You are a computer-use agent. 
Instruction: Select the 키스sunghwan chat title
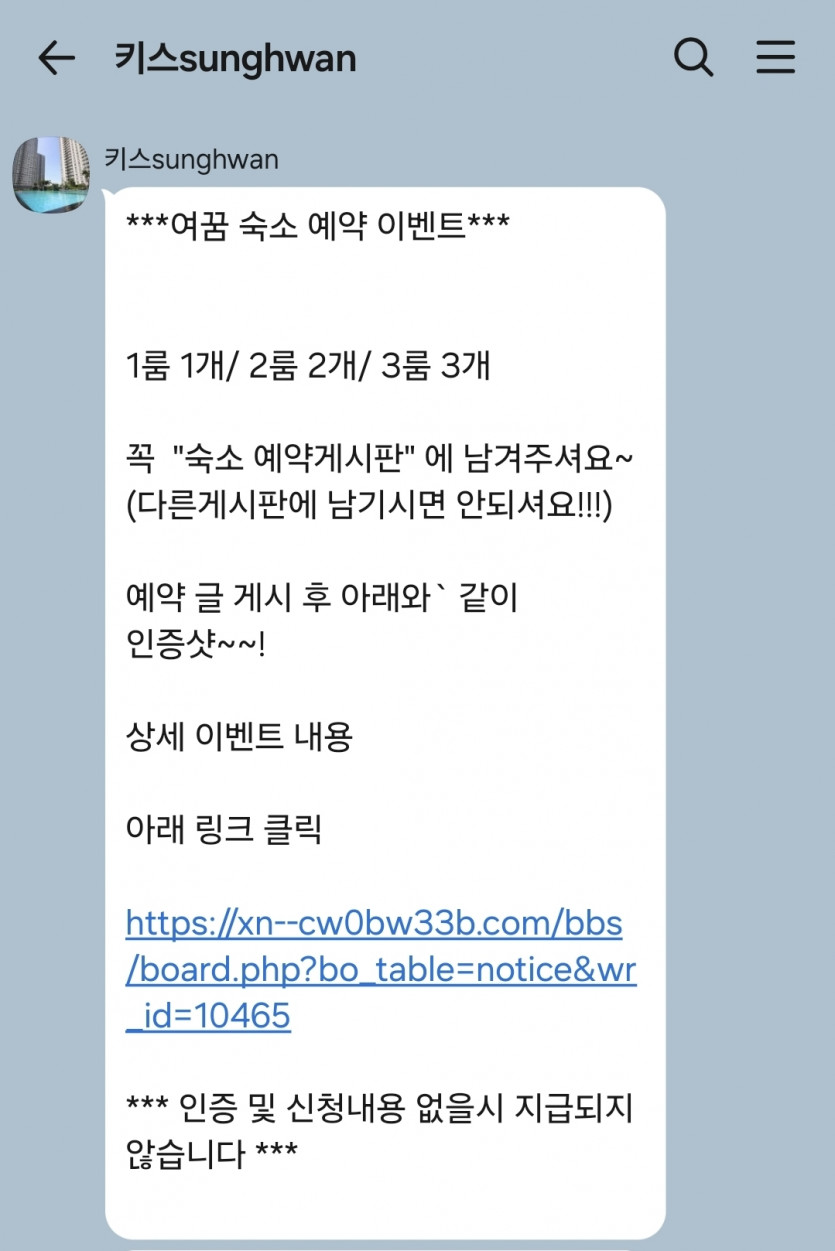237,58
